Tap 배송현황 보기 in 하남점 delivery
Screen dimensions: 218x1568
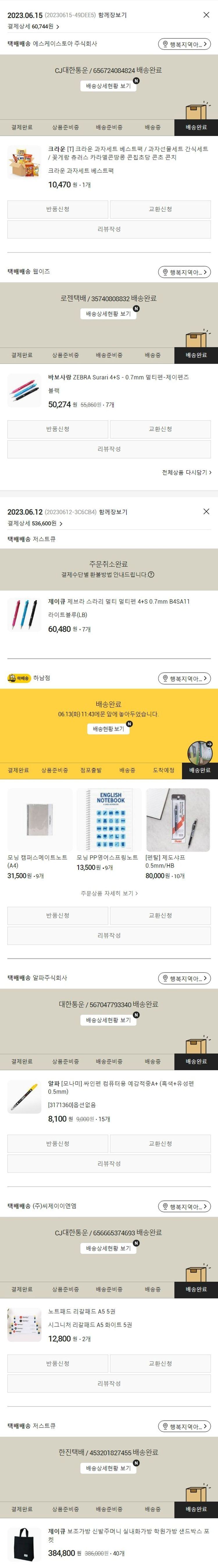click(x=108, y=729)
